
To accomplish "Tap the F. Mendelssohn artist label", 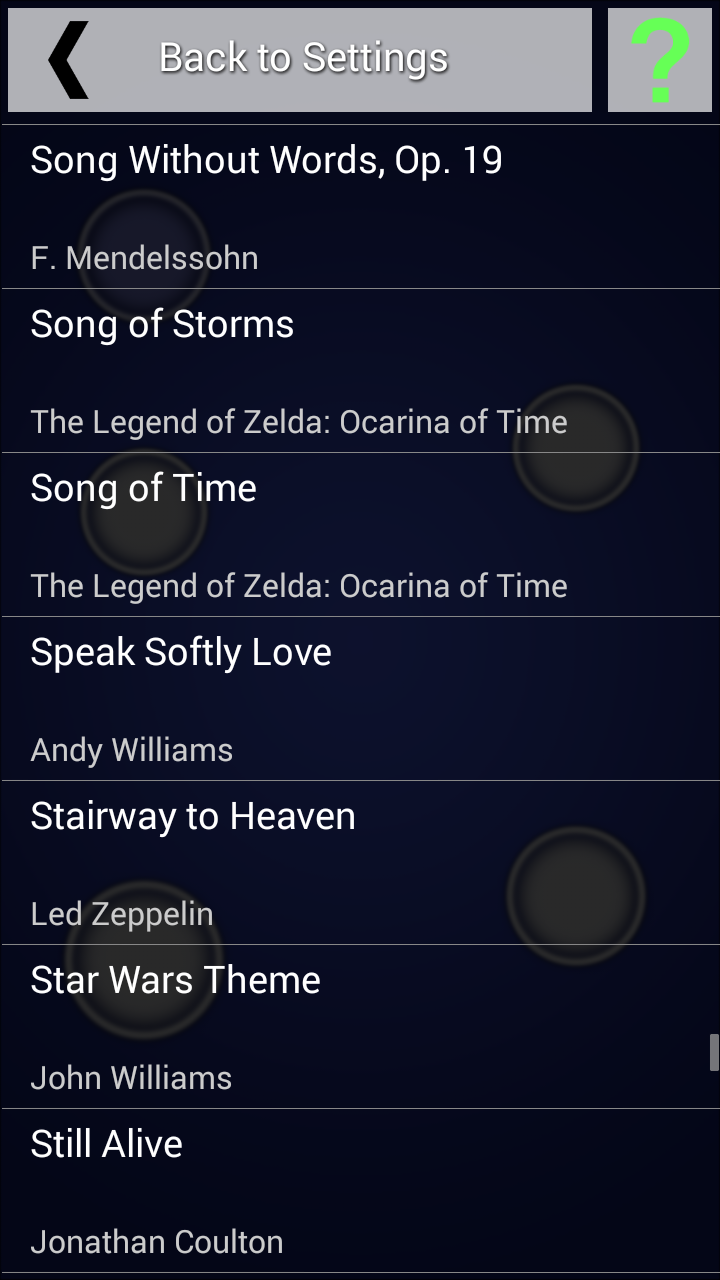I will tap(144, 258).
